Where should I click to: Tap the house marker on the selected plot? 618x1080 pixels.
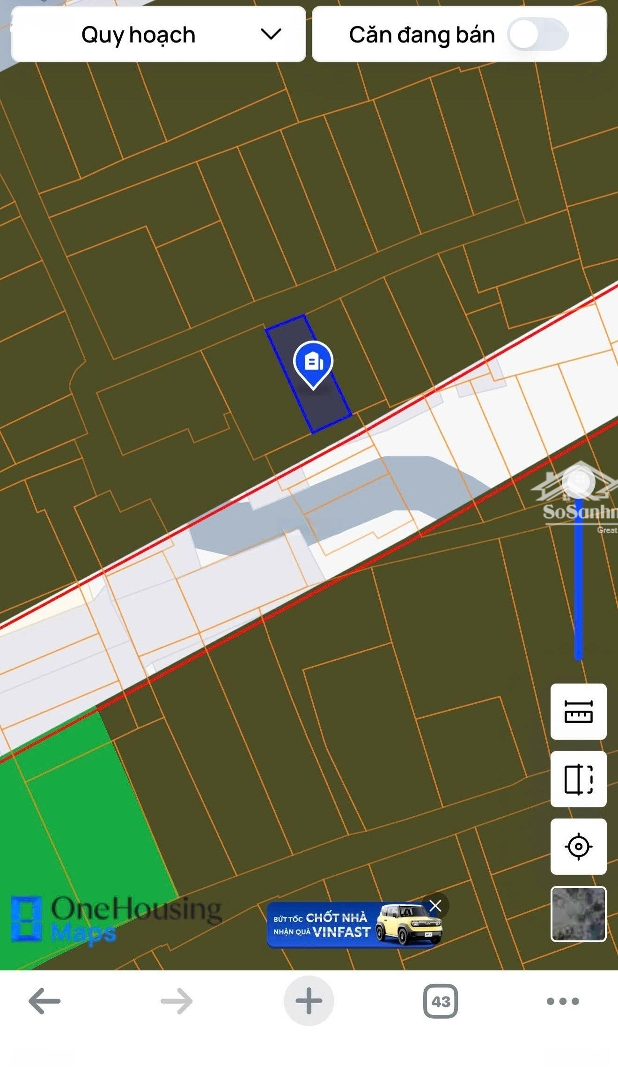313,362
